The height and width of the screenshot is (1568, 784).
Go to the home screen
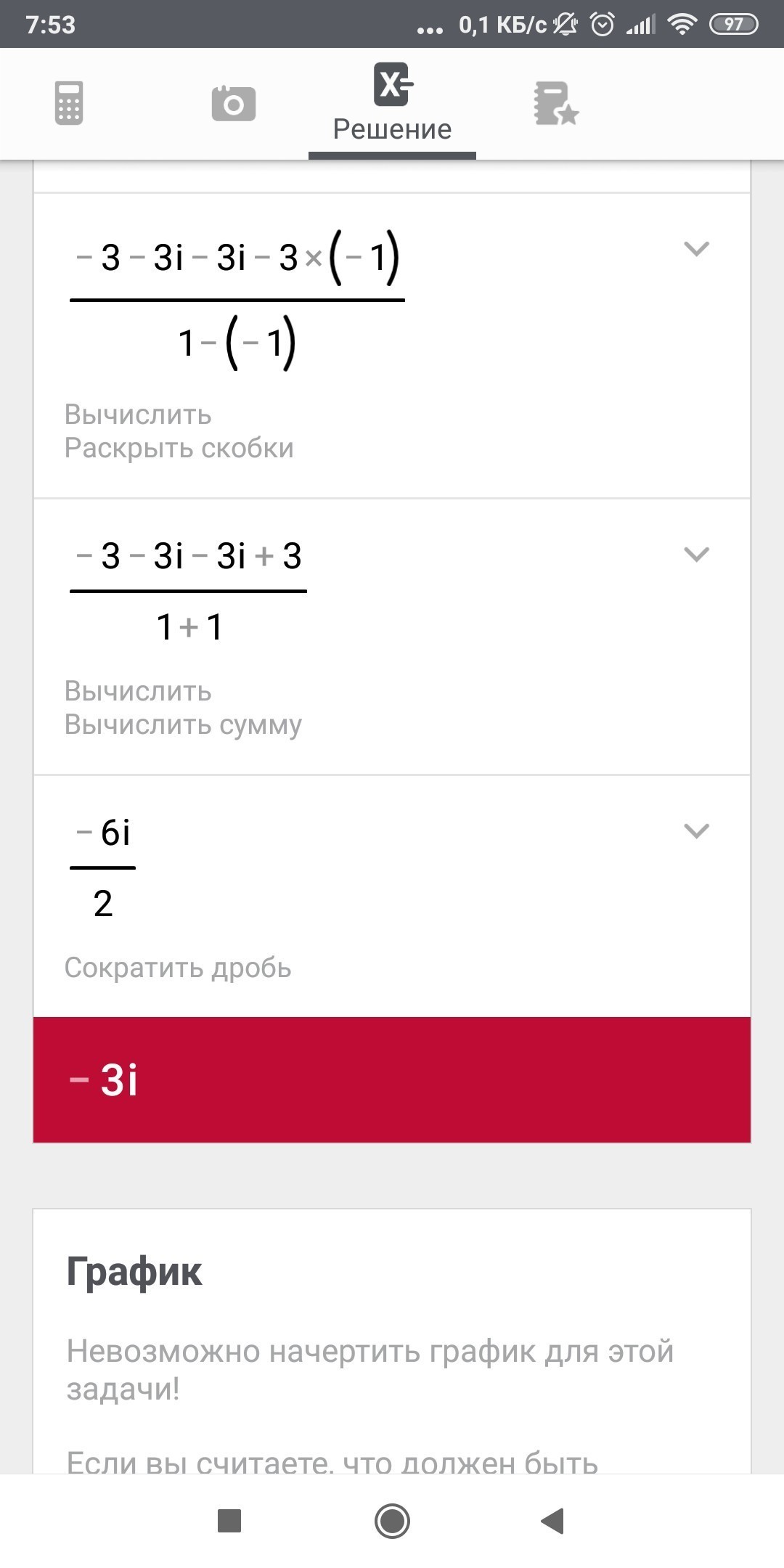(x=392, y=1520)
